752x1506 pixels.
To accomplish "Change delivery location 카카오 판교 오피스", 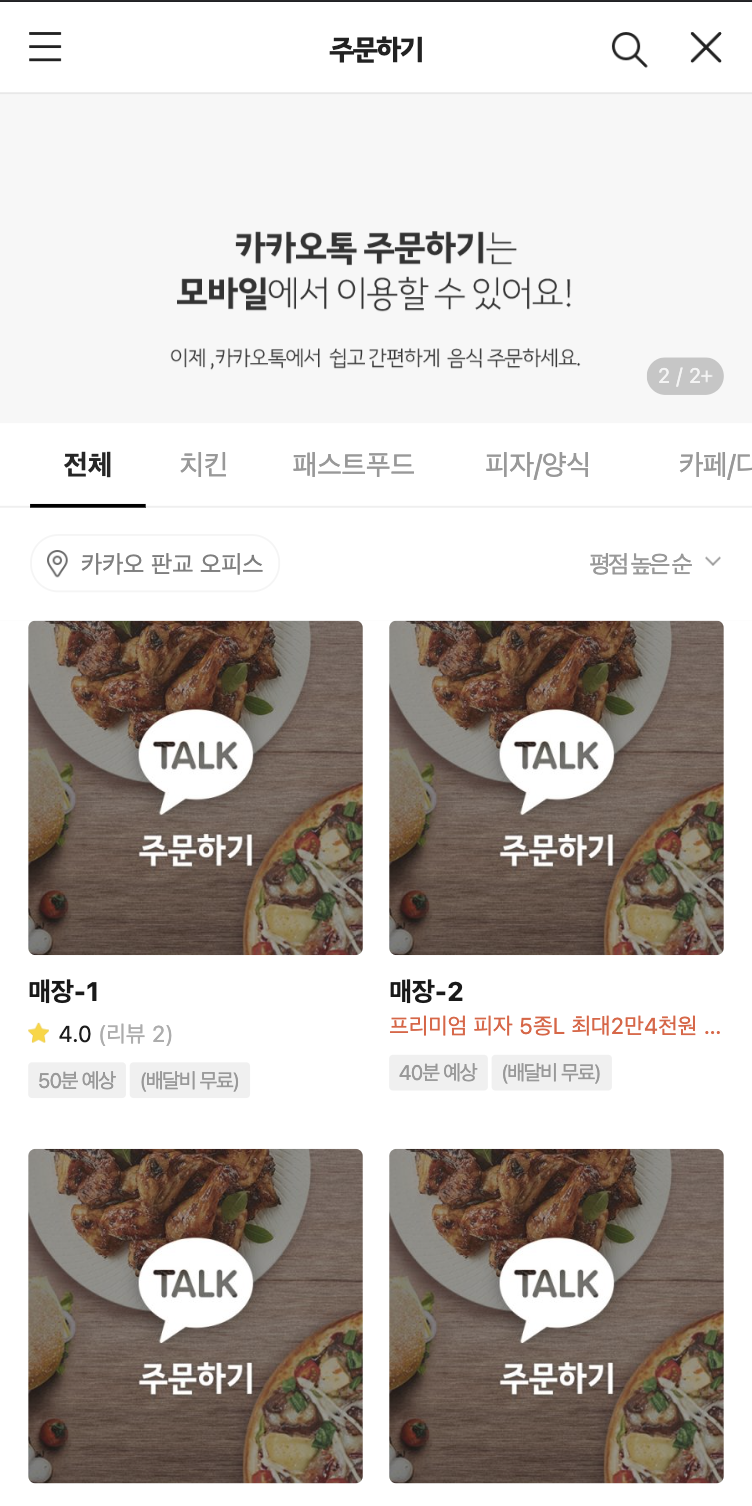I will click(155, 563).
